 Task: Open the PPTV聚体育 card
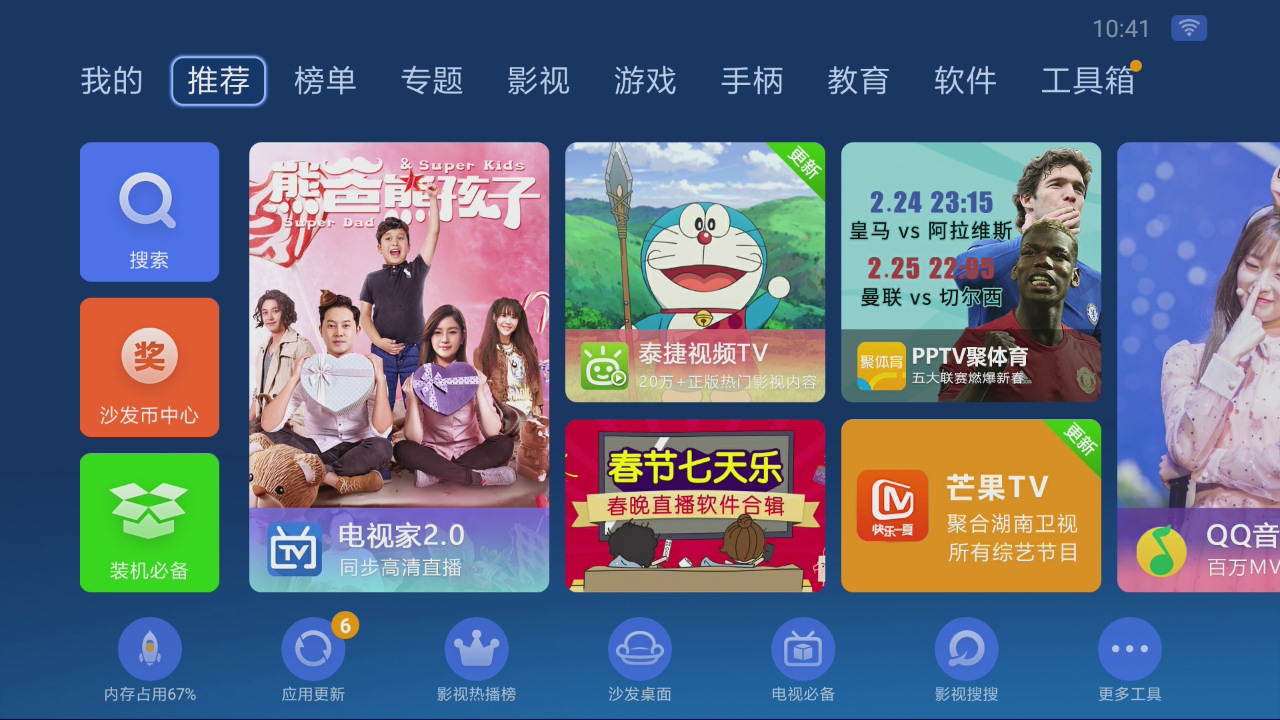[x=970, y=272]
